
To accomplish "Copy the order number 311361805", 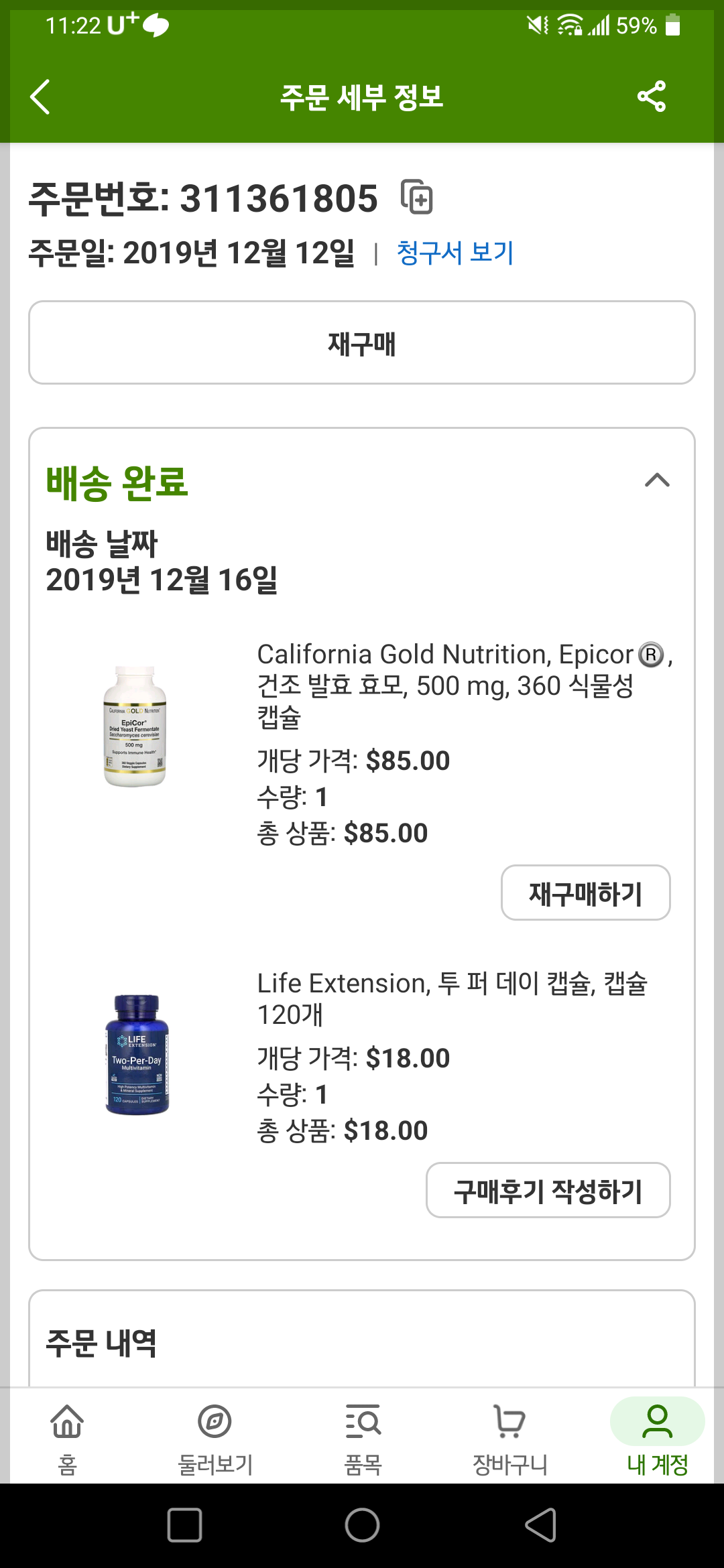I will 417,198.
